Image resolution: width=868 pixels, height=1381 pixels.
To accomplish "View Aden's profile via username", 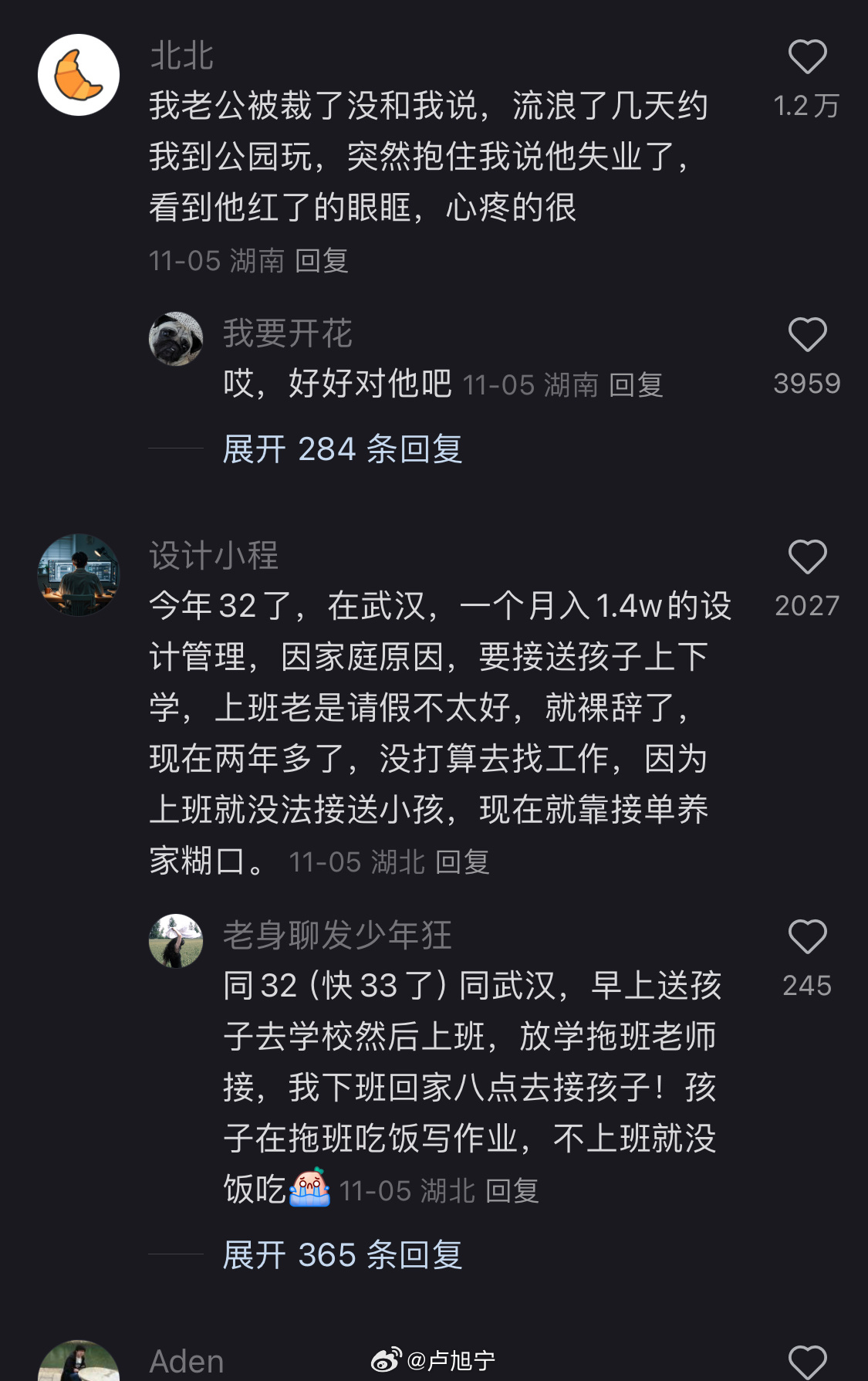I will point(187,1362).
